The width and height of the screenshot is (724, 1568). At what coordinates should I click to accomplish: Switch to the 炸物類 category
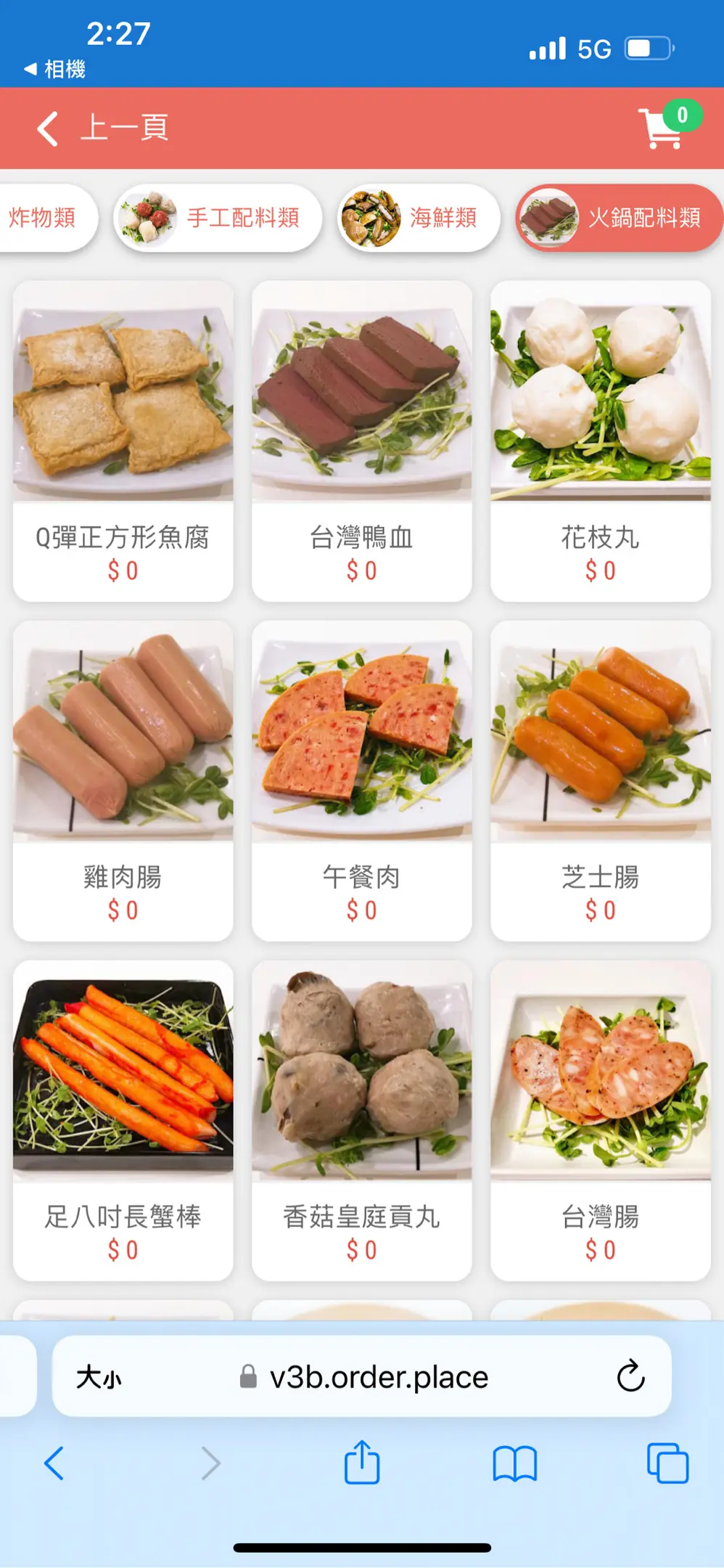(44, 218)
